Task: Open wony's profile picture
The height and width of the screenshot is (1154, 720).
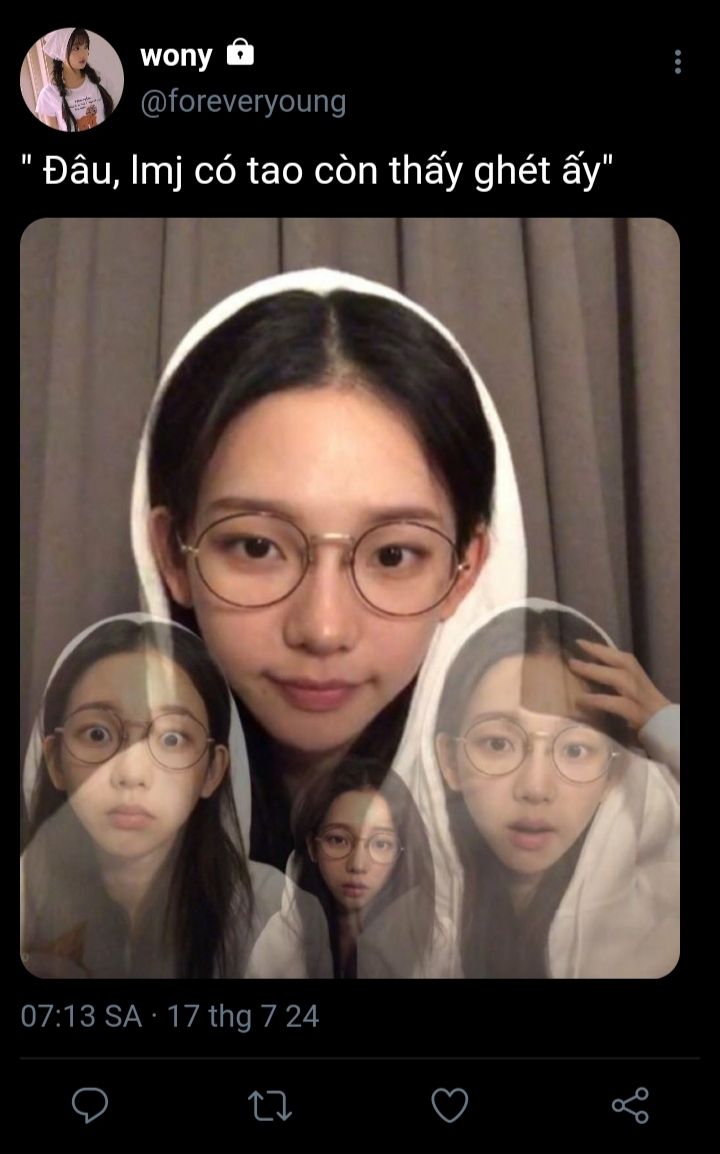Action: [x=71, y=79]
